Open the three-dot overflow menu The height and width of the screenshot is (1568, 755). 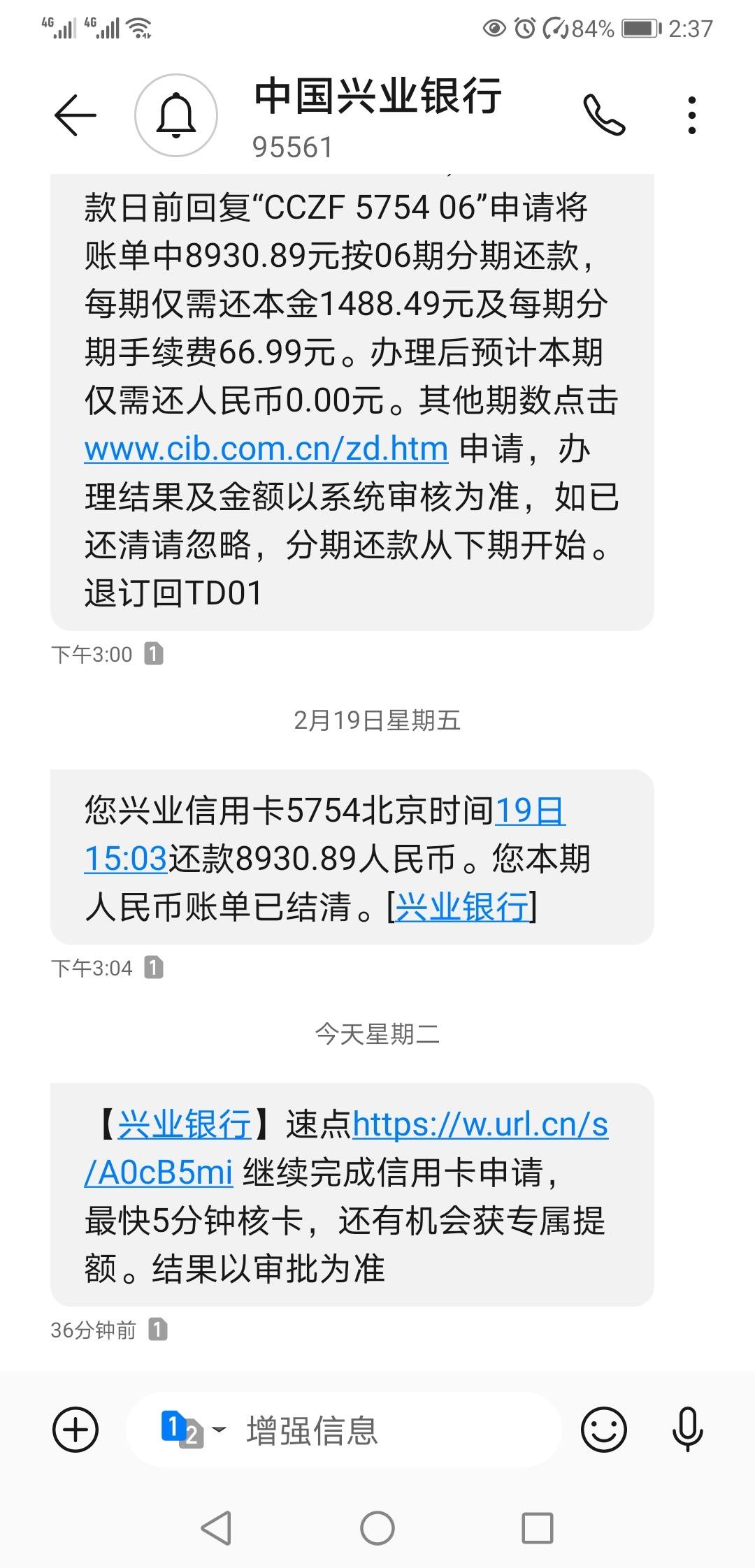coord(691,115)
